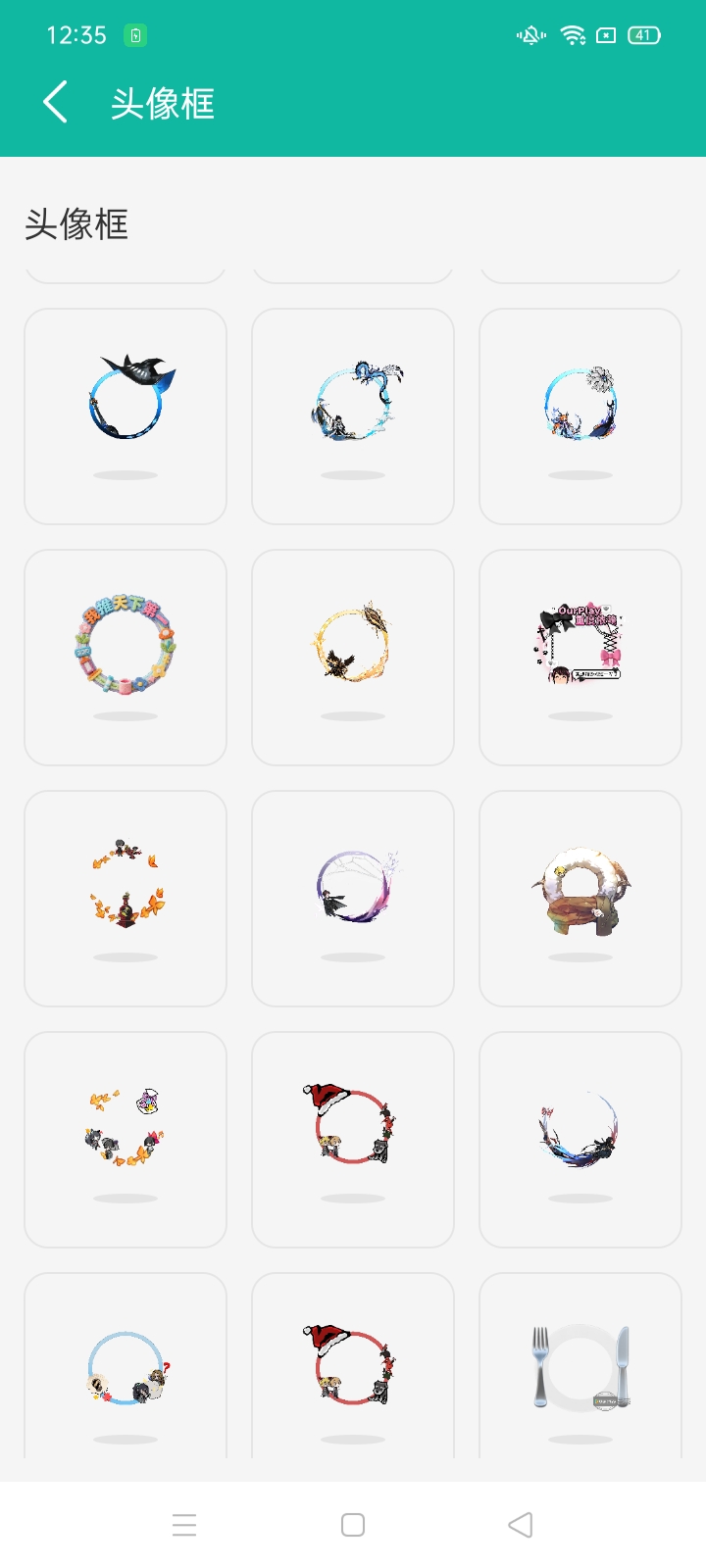This screenshot has height=1568, width=706.
Task: Select the purple ring with dark figure
Action: tap(353, 898)
